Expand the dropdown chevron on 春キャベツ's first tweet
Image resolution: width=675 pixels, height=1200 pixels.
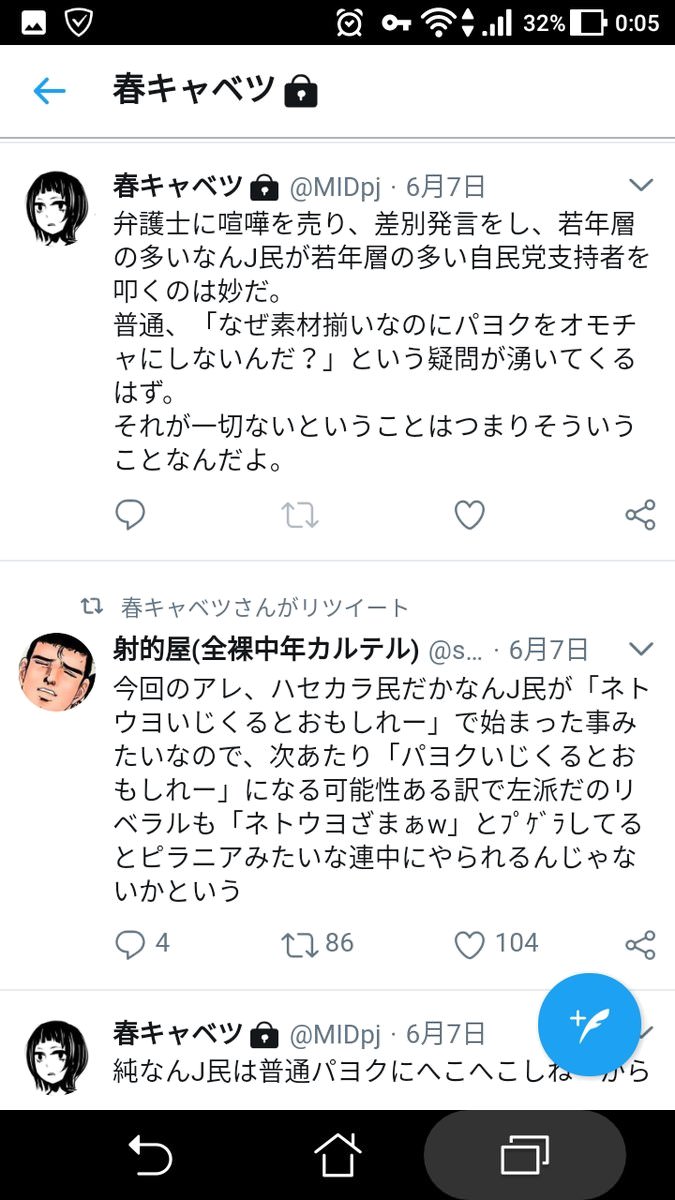[640, 185]
